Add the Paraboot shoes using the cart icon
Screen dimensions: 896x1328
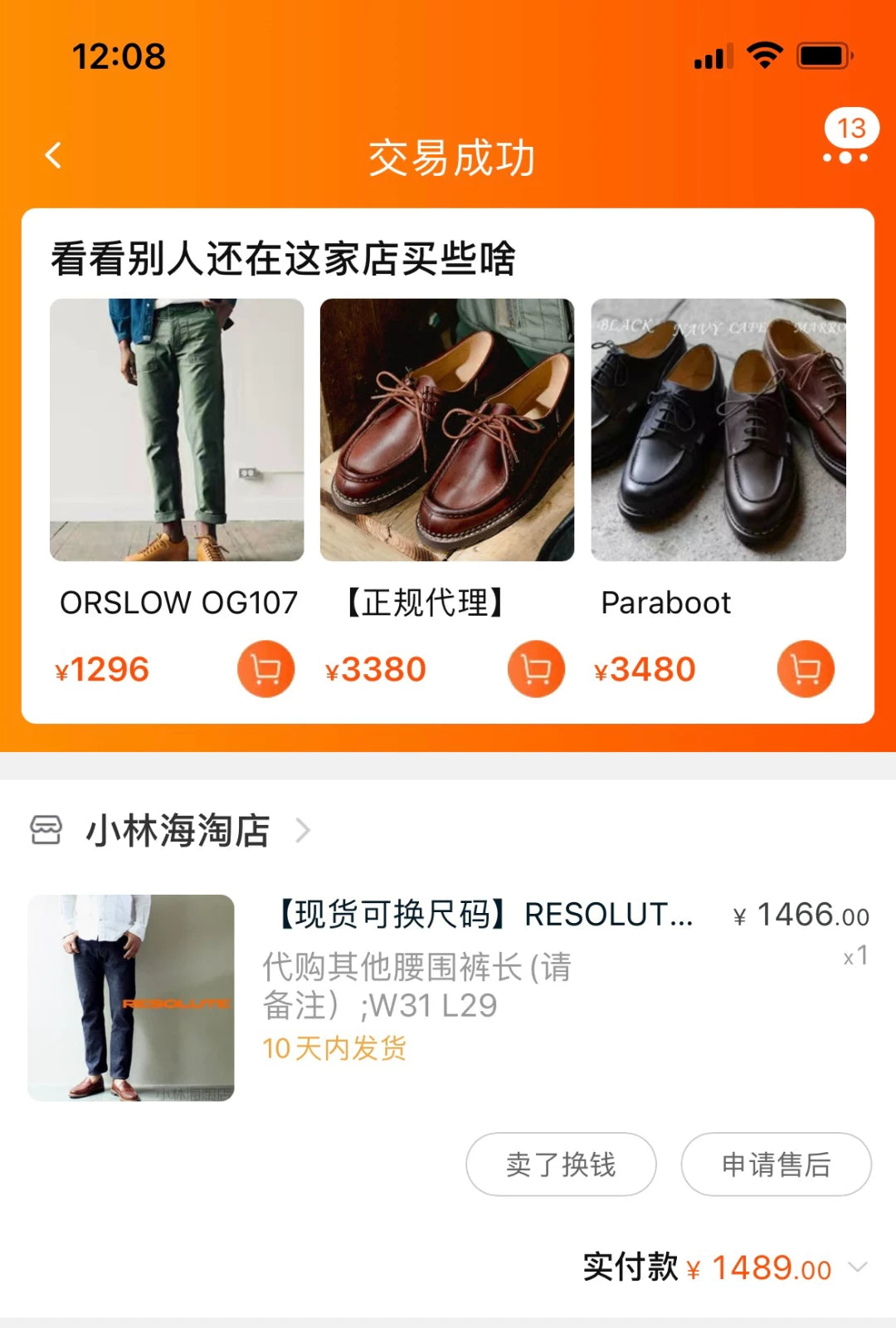coord(805,667)
